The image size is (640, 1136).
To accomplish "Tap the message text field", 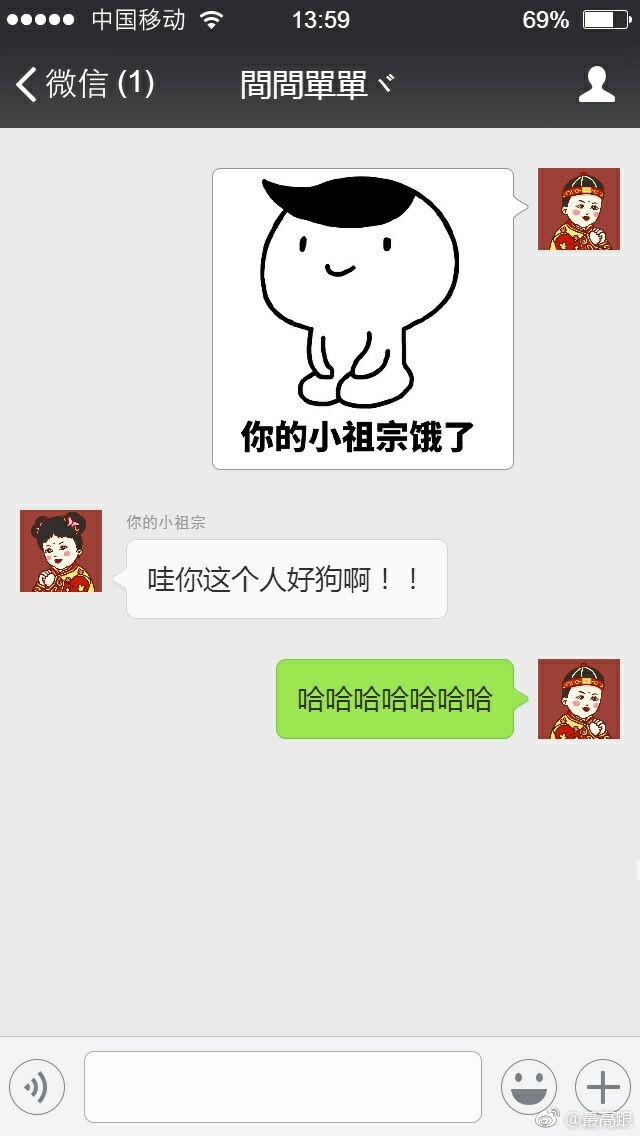I will pyautogui.click(x=283, y=1087).
